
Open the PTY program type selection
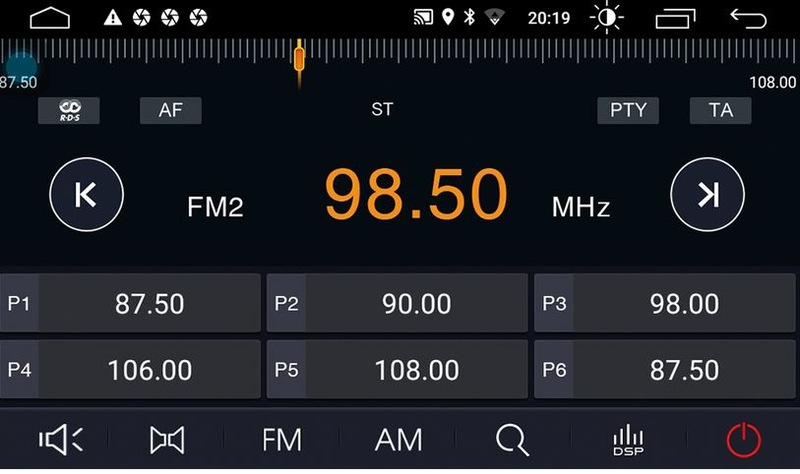pos(628,110)
